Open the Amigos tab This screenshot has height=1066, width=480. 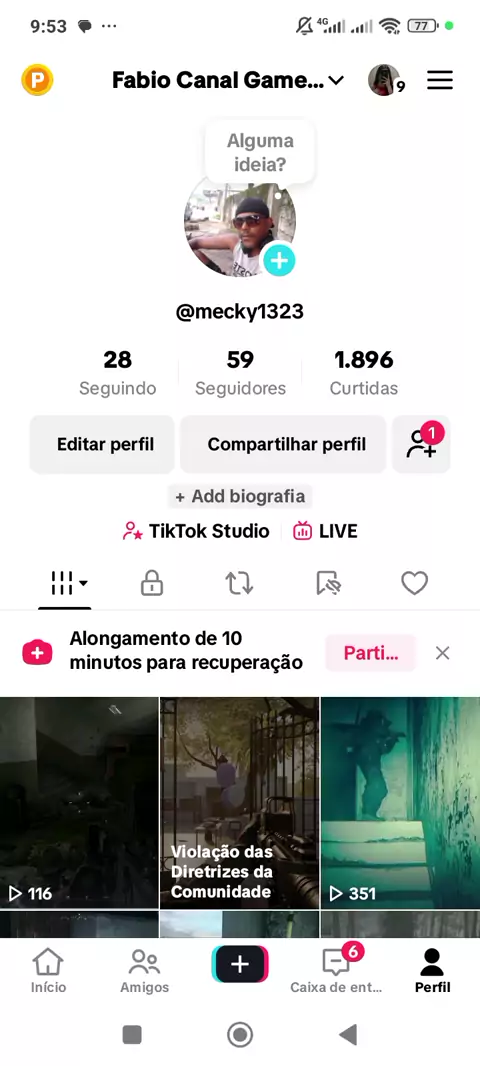[145, 971]
